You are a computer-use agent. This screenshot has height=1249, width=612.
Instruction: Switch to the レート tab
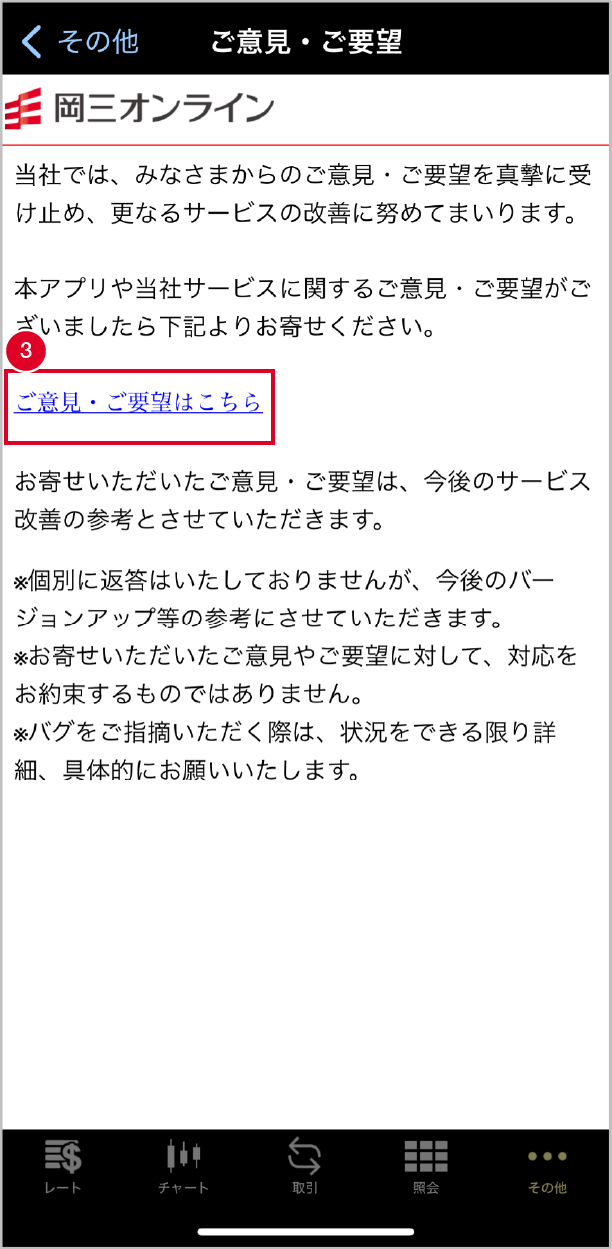tap(63, 1166)
